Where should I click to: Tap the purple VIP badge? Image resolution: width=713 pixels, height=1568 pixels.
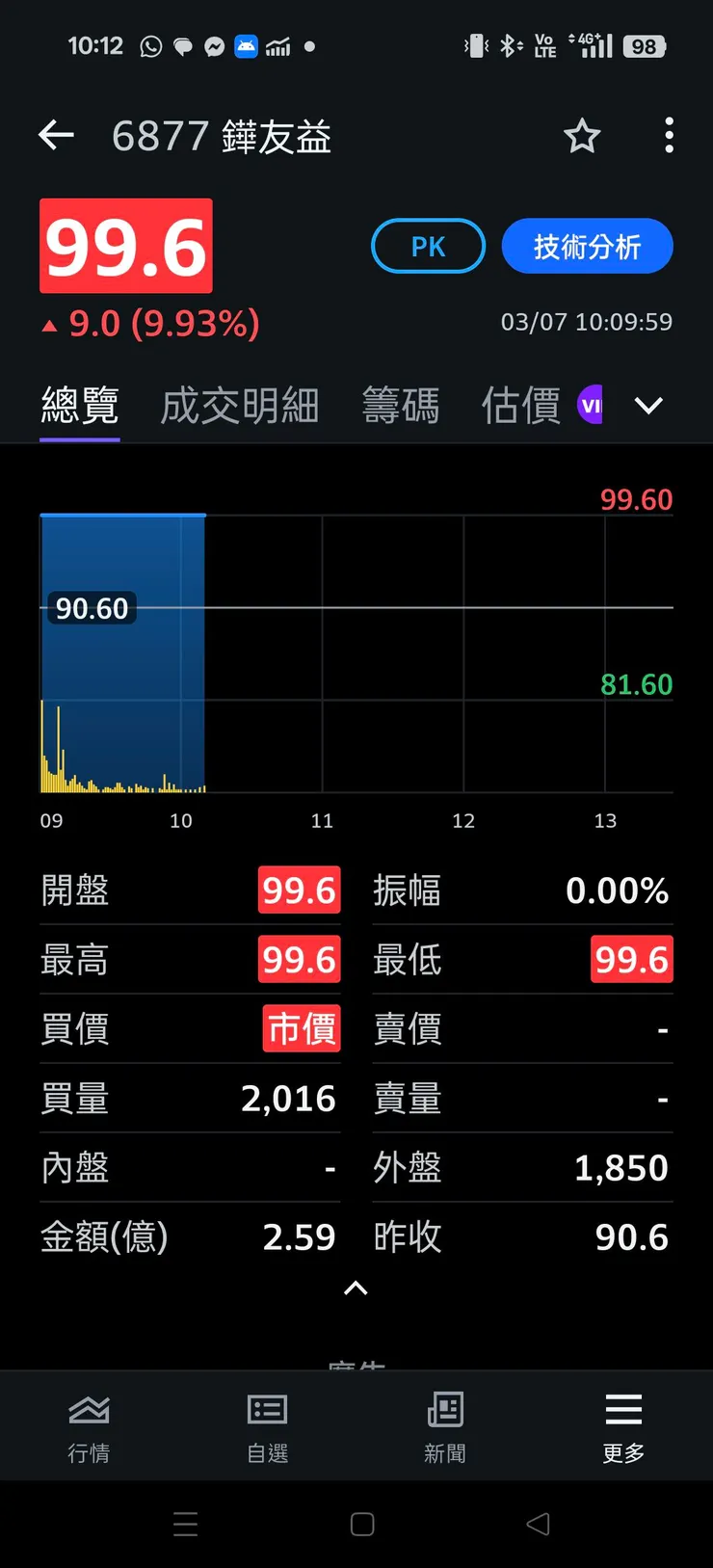[x=591, y=405]
